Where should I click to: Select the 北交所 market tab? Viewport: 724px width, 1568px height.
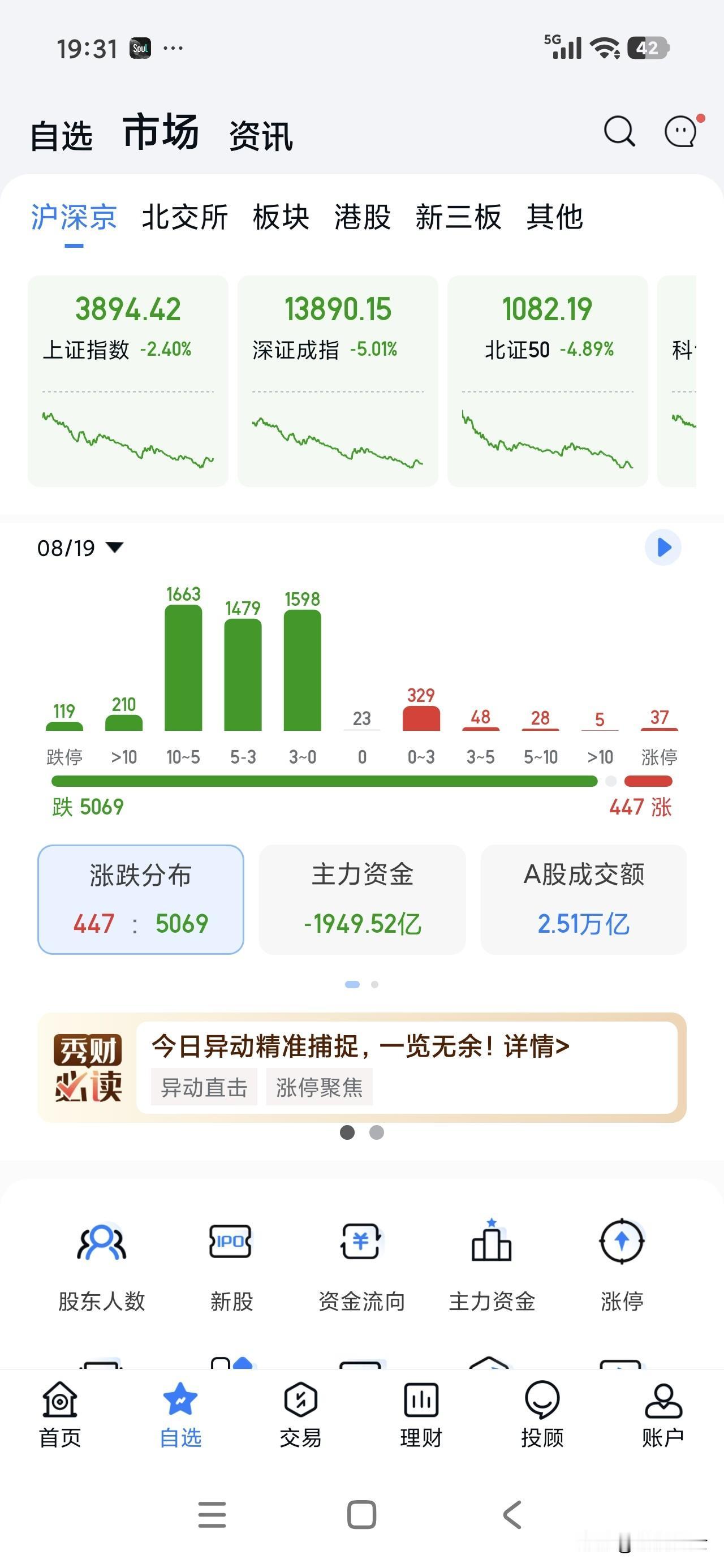click(184, 217)
